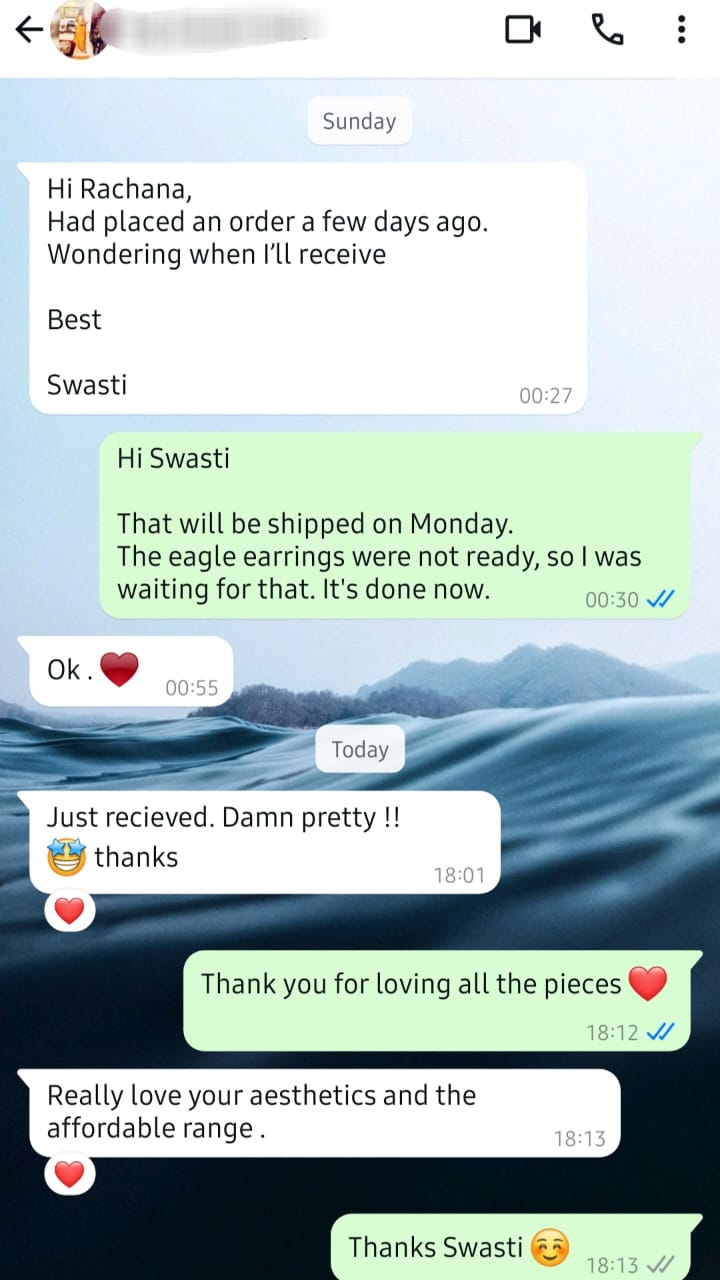View heart reaction under 'Really love your aesthetics'
Viewport: 720px width, 1280px height.
pyautogui.click(x=69, y=1175)
